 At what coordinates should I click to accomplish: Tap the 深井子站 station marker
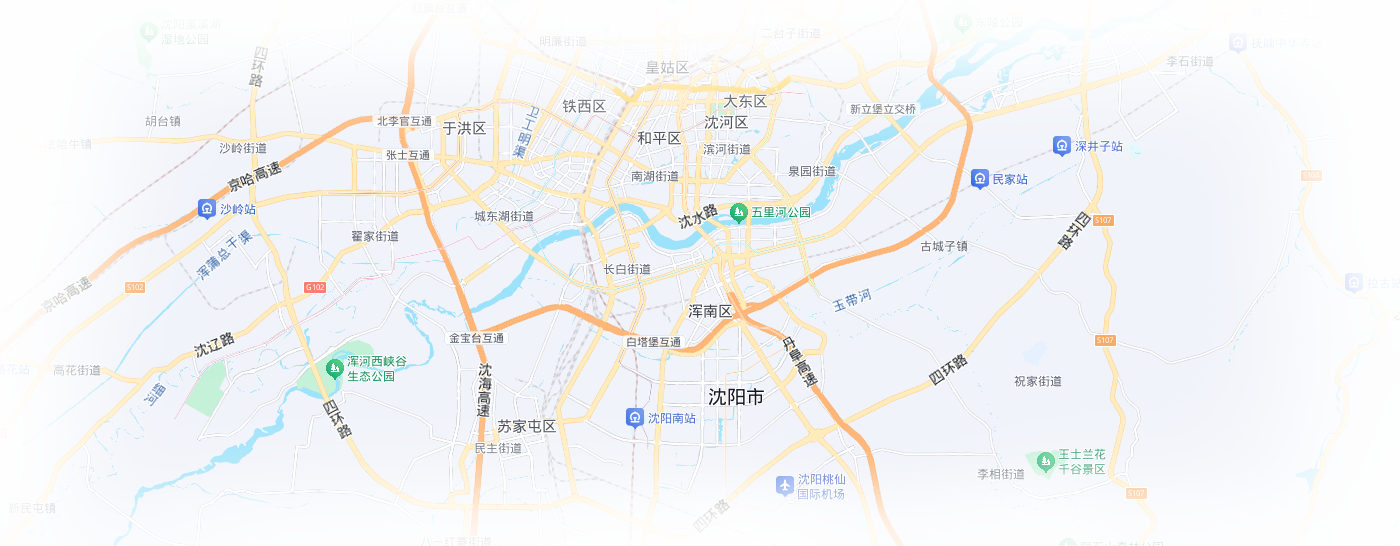(1062, 146)
